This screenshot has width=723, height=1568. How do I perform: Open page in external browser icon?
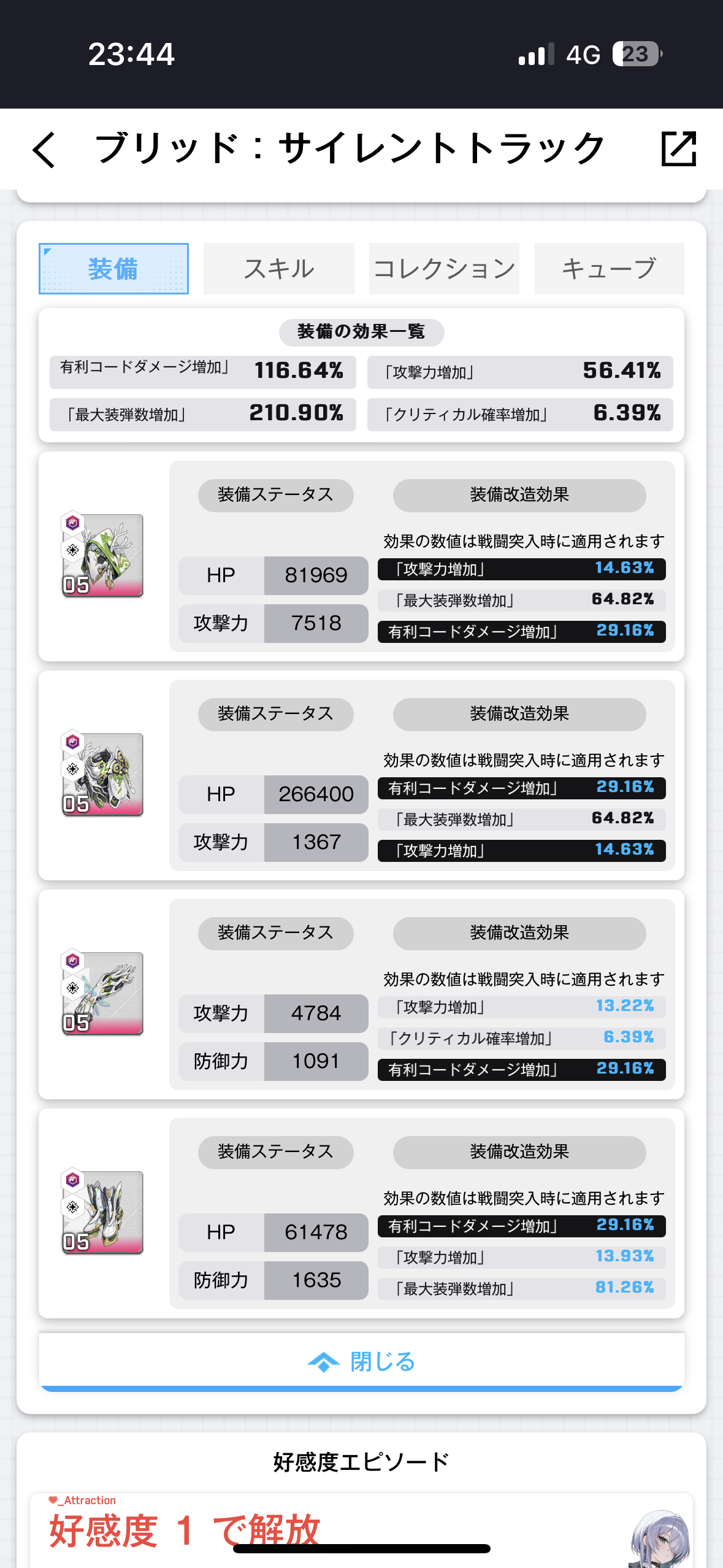click(679, 148)
